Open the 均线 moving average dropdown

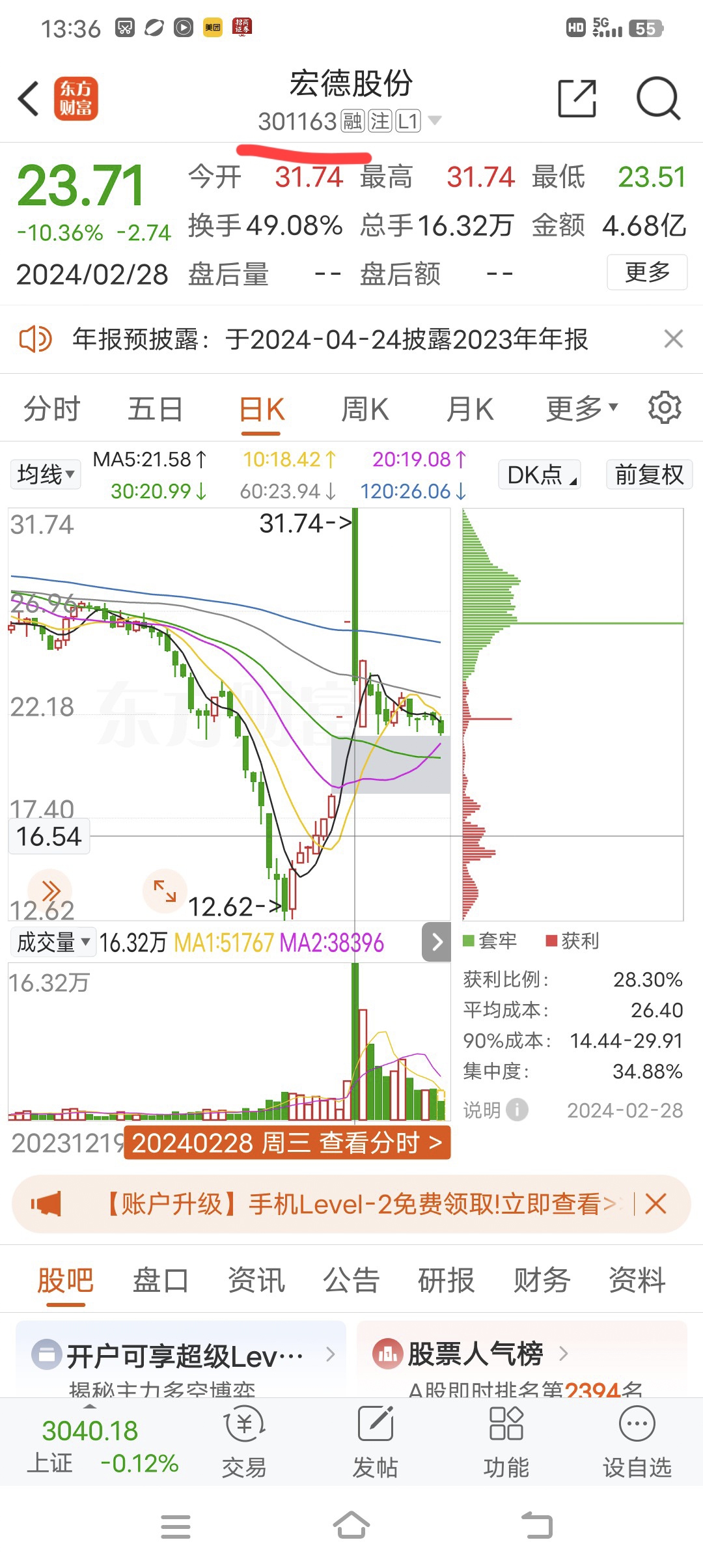pyautogui.click(x=45, y=475)
